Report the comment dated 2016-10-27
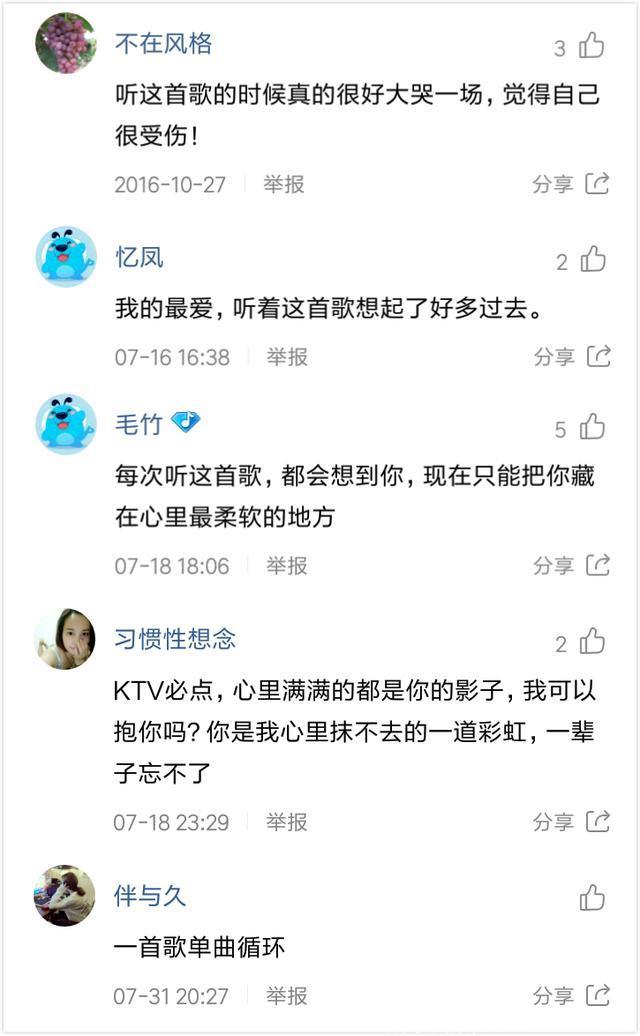This screenshot has height=1036, width=640. pos(284,184)
